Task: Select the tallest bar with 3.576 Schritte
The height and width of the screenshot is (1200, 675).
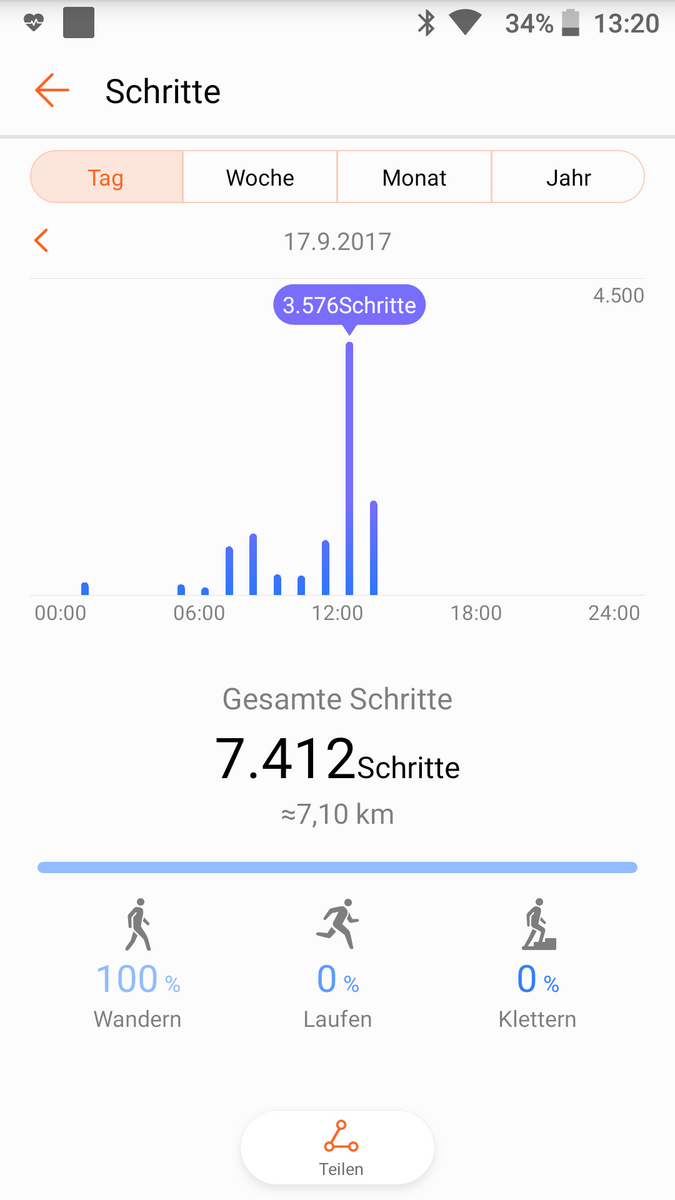Action: (x=349, y=468)
